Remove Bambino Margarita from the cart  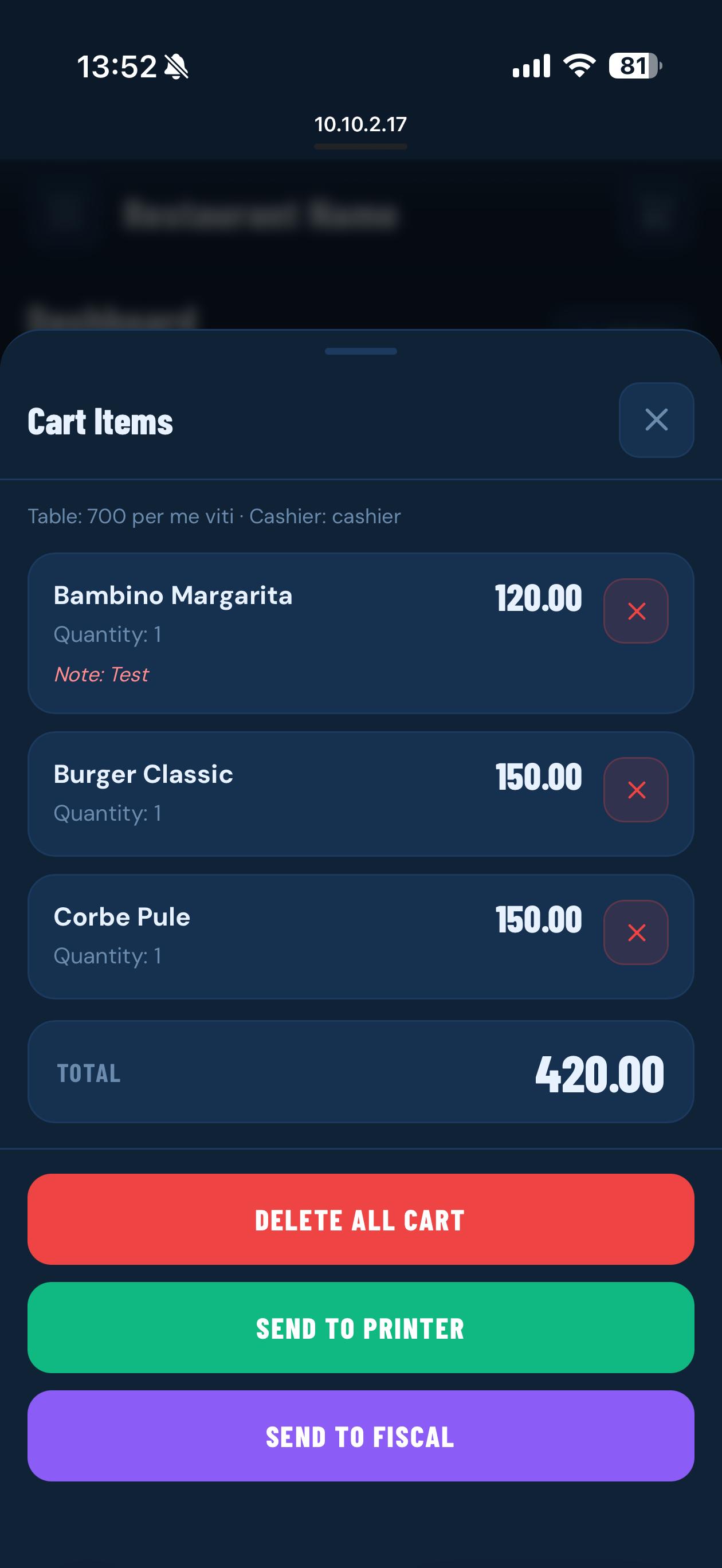tap(635, 611)
